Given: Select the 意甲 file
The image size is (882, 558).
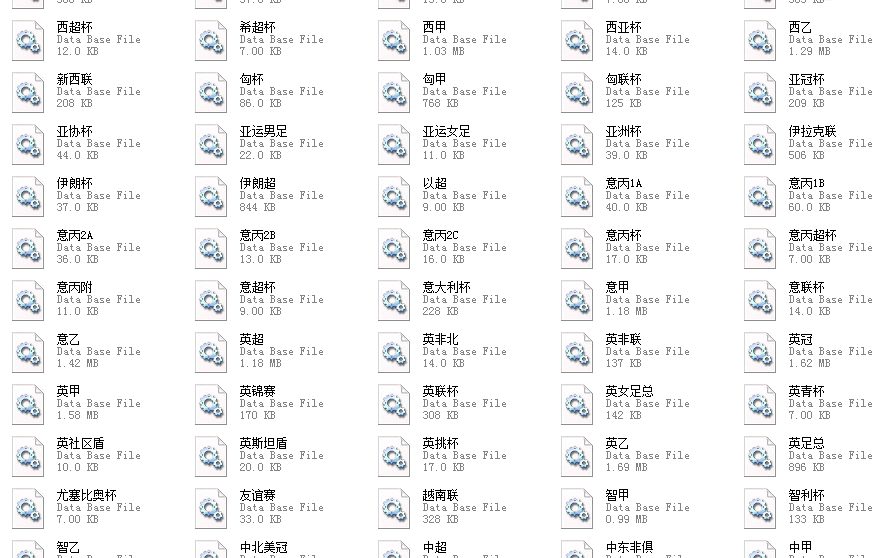Looking at the screenshot, I should click(x=577, y=300).
